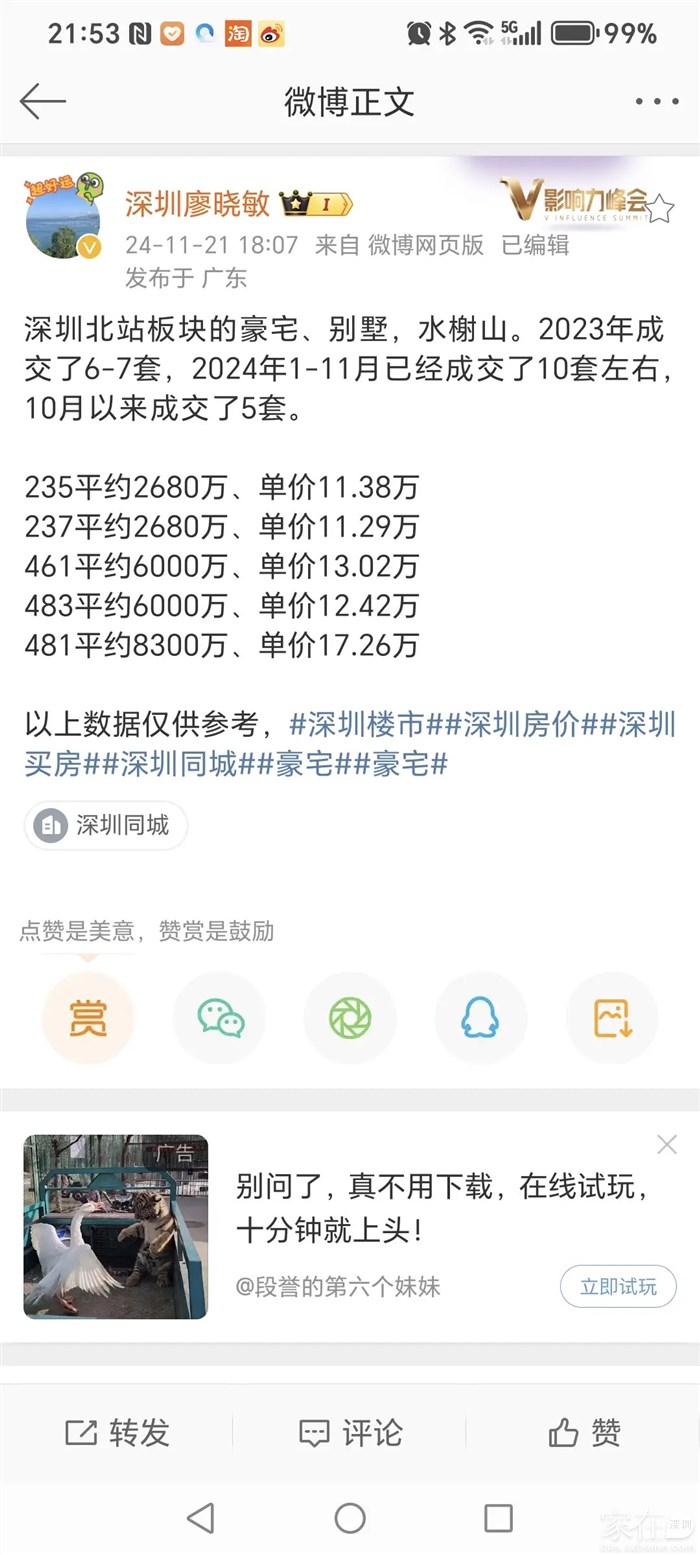This screenshot has height=1555, width=700.
Task: Dismiss the advertisement card
Action: point(667,1145)
